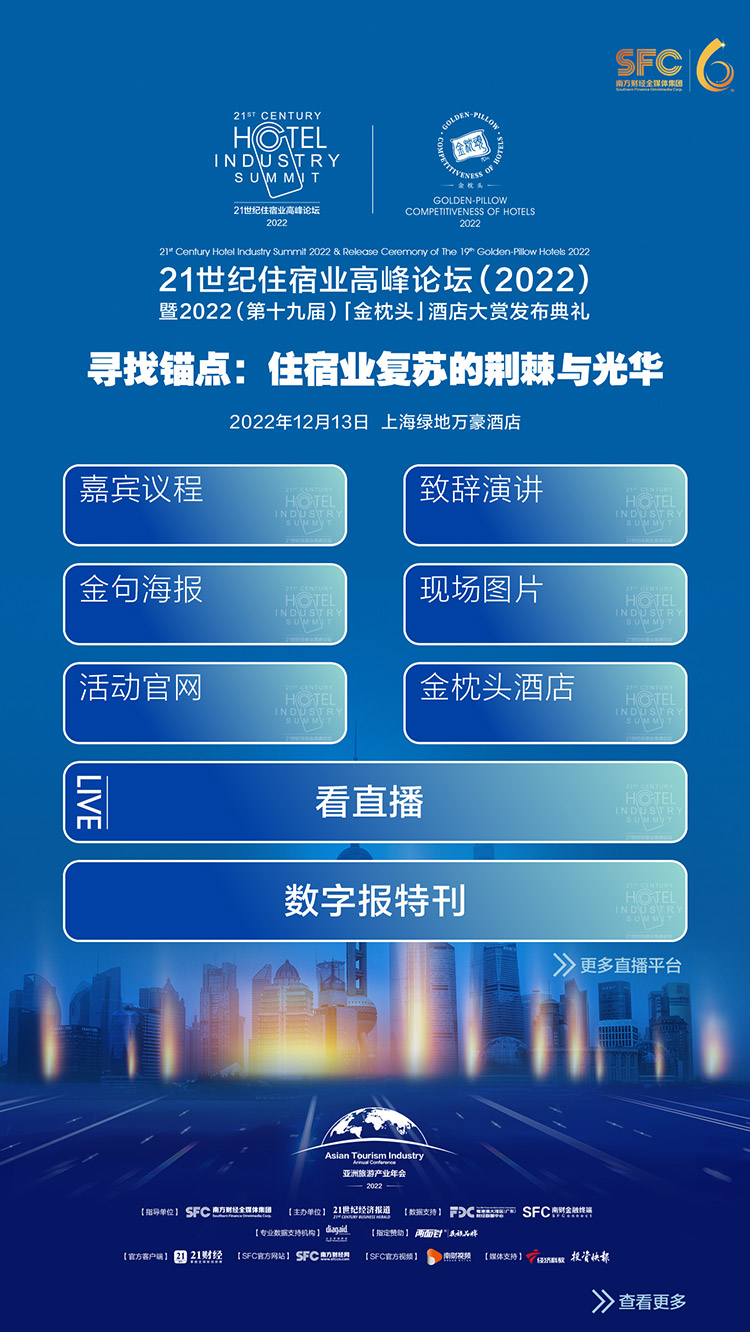Show 更多直播平台 streaming platforms
The image size is (750, 1332).
tap(619, 965)
